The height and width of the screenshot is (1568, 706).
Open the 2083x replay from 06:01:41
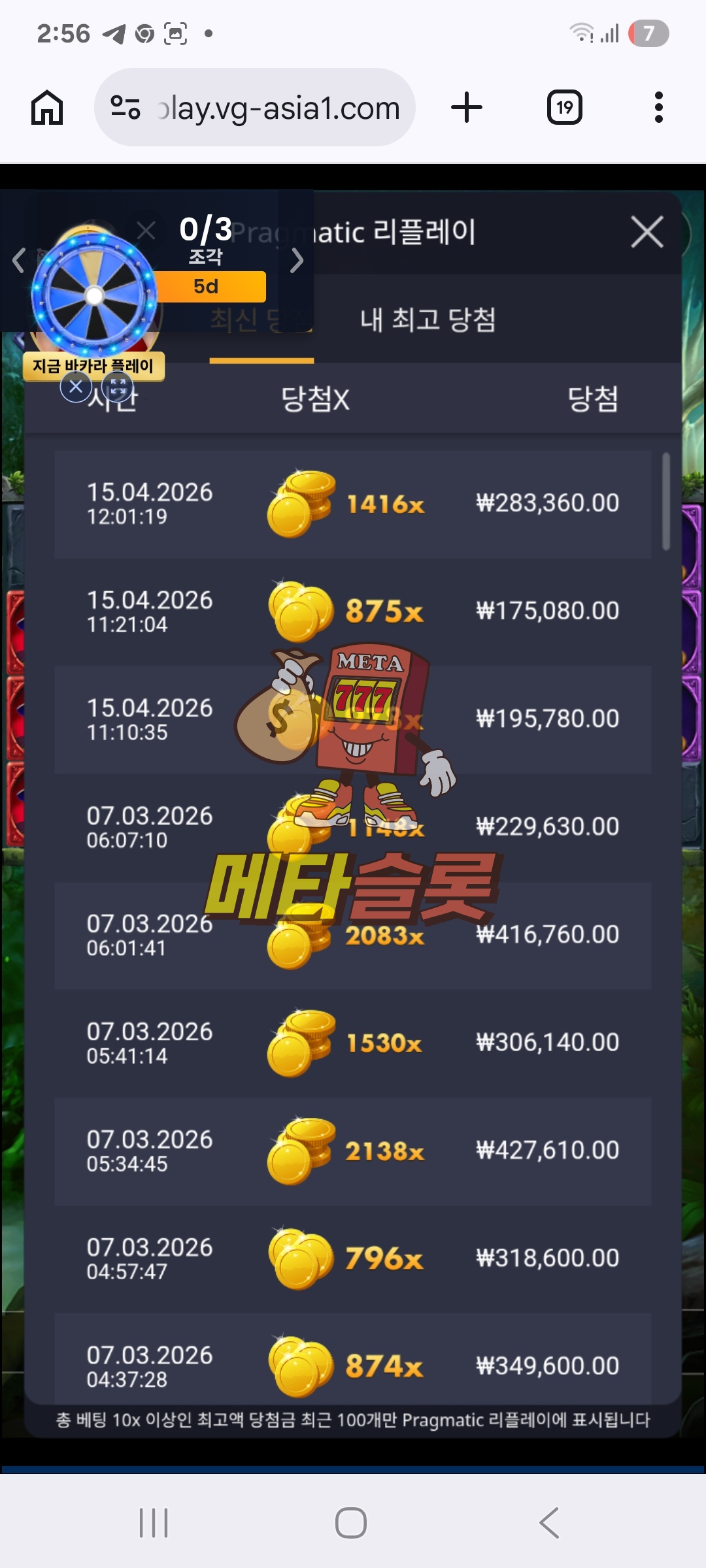353,935
